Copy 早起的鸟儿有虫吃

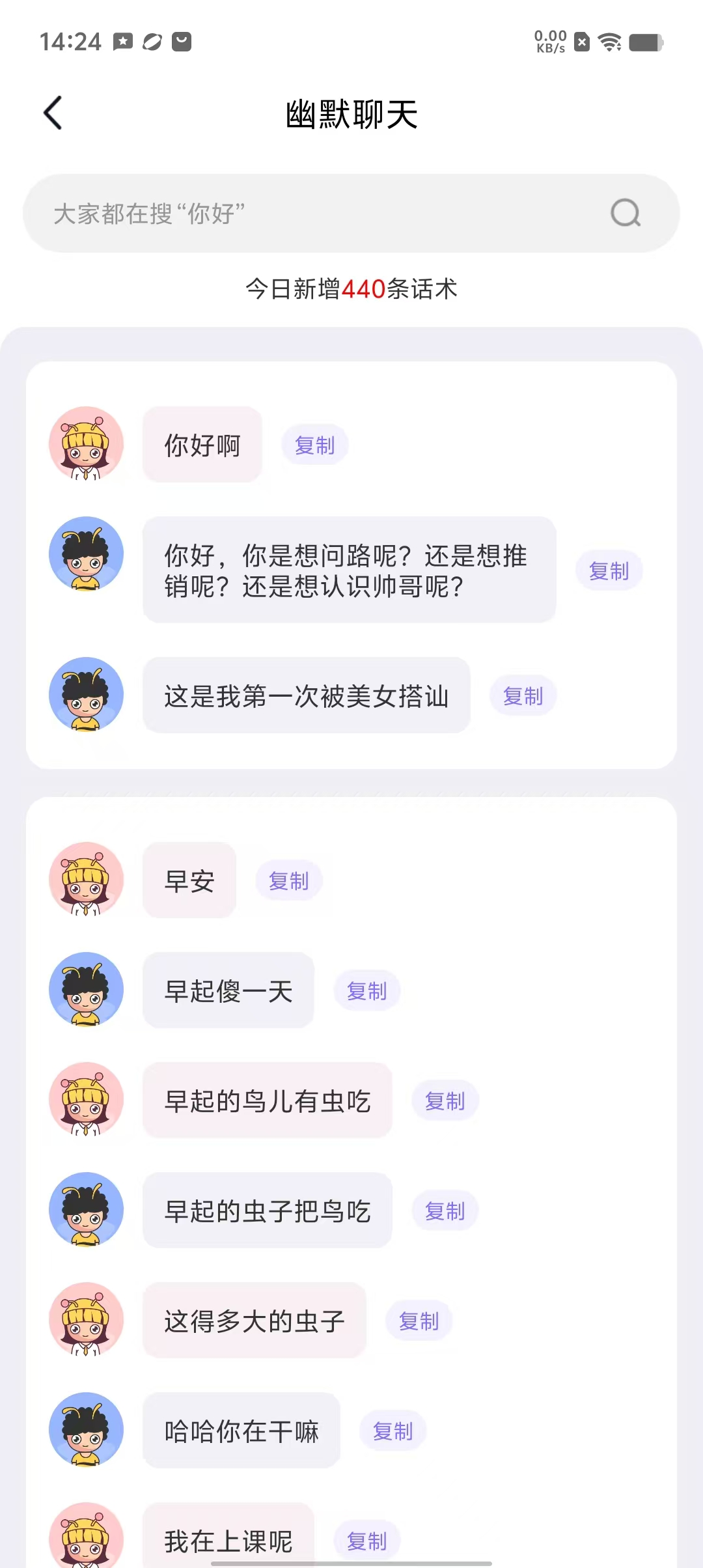(x=445, y=1101)
